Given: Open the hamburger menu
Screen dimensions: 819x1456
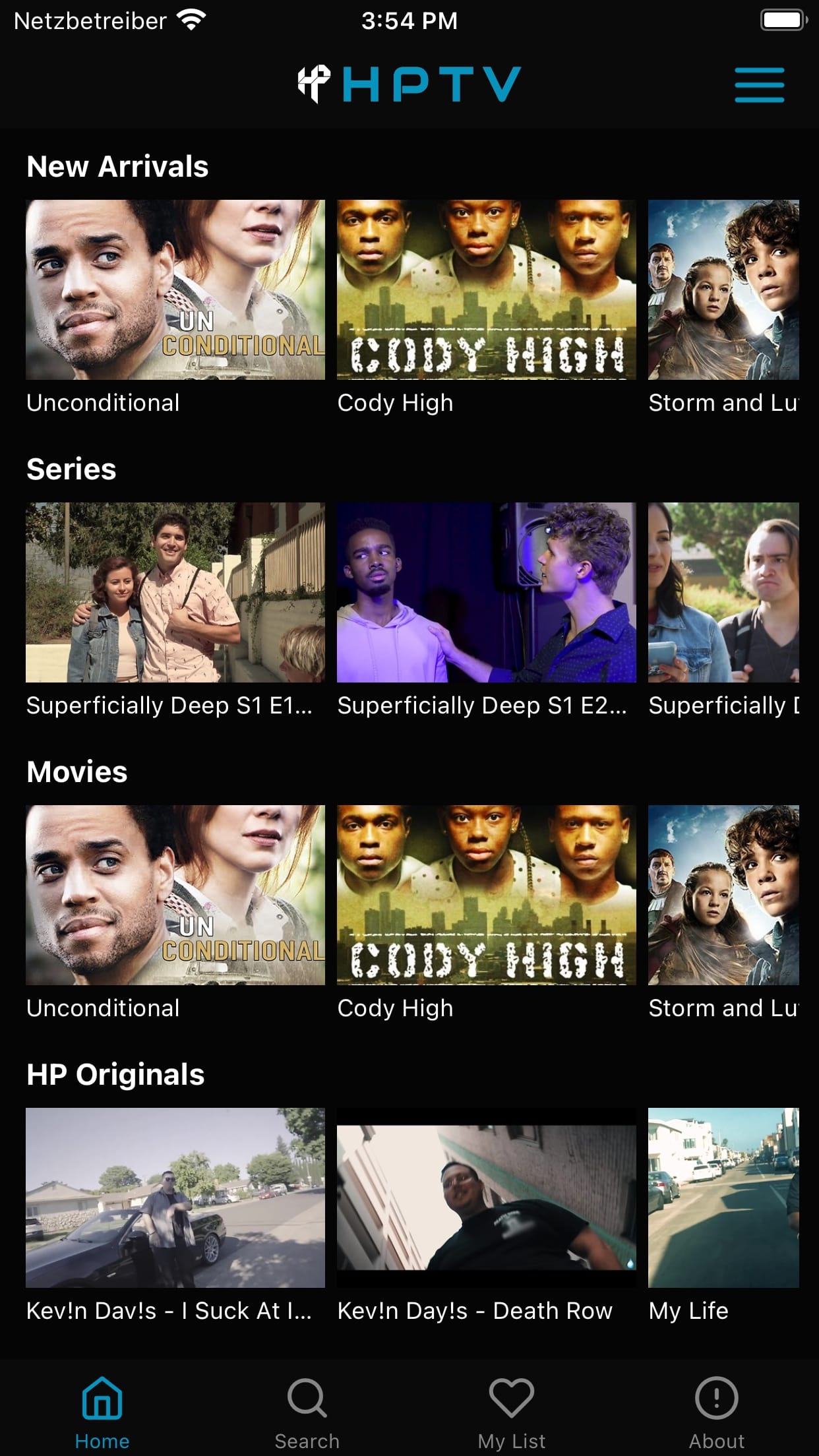Looking at the screenshot, I should click(760, 85).
